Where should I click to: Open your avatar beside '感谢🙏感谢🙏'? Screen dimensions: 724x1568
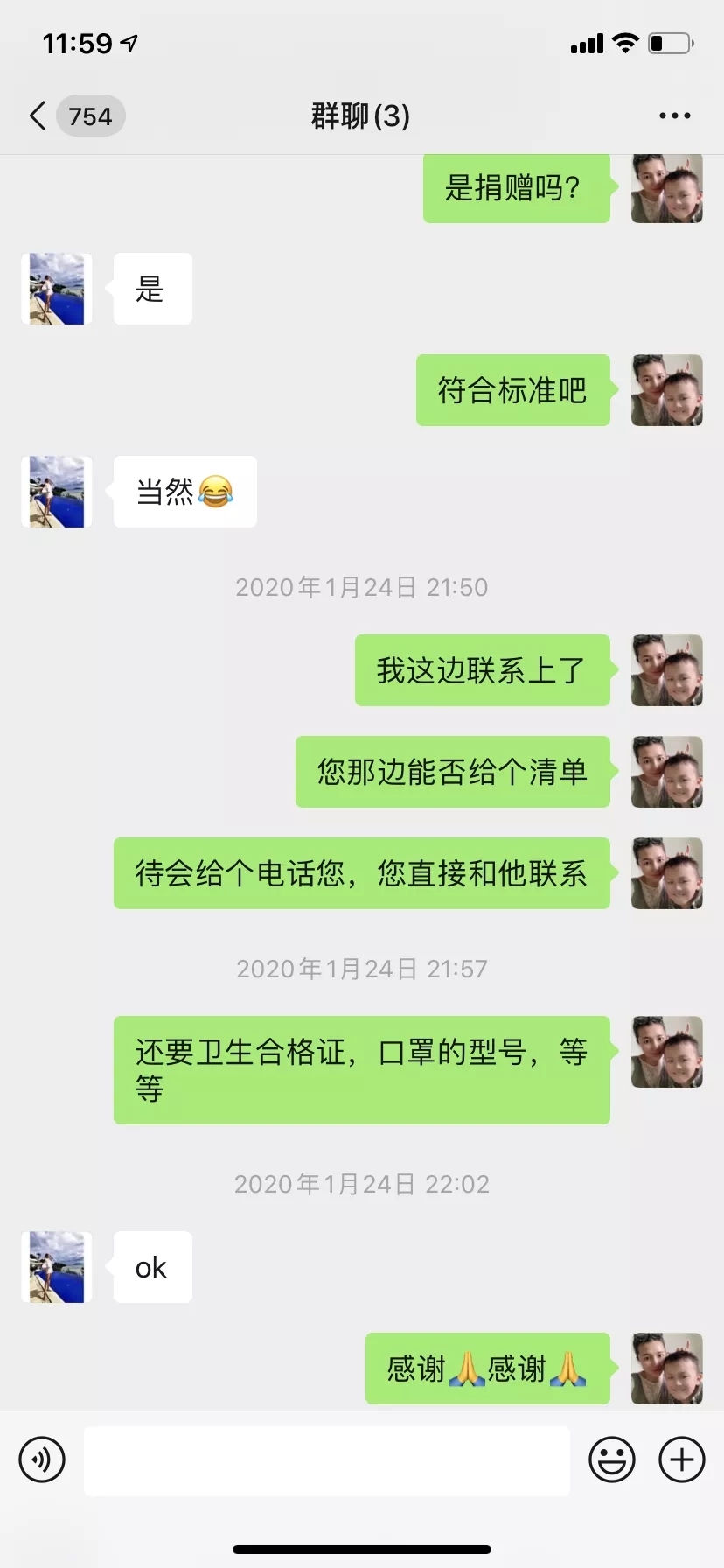tap(666, 1368)
